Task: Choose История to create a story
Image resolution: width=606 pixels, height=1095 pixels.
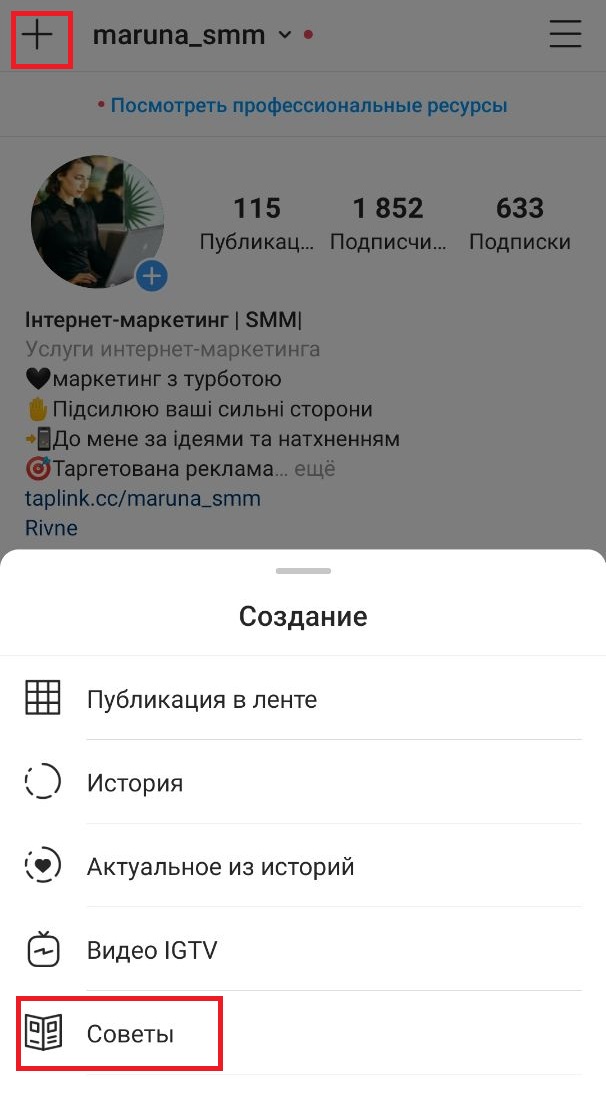Action: click(x=135, y=783)
